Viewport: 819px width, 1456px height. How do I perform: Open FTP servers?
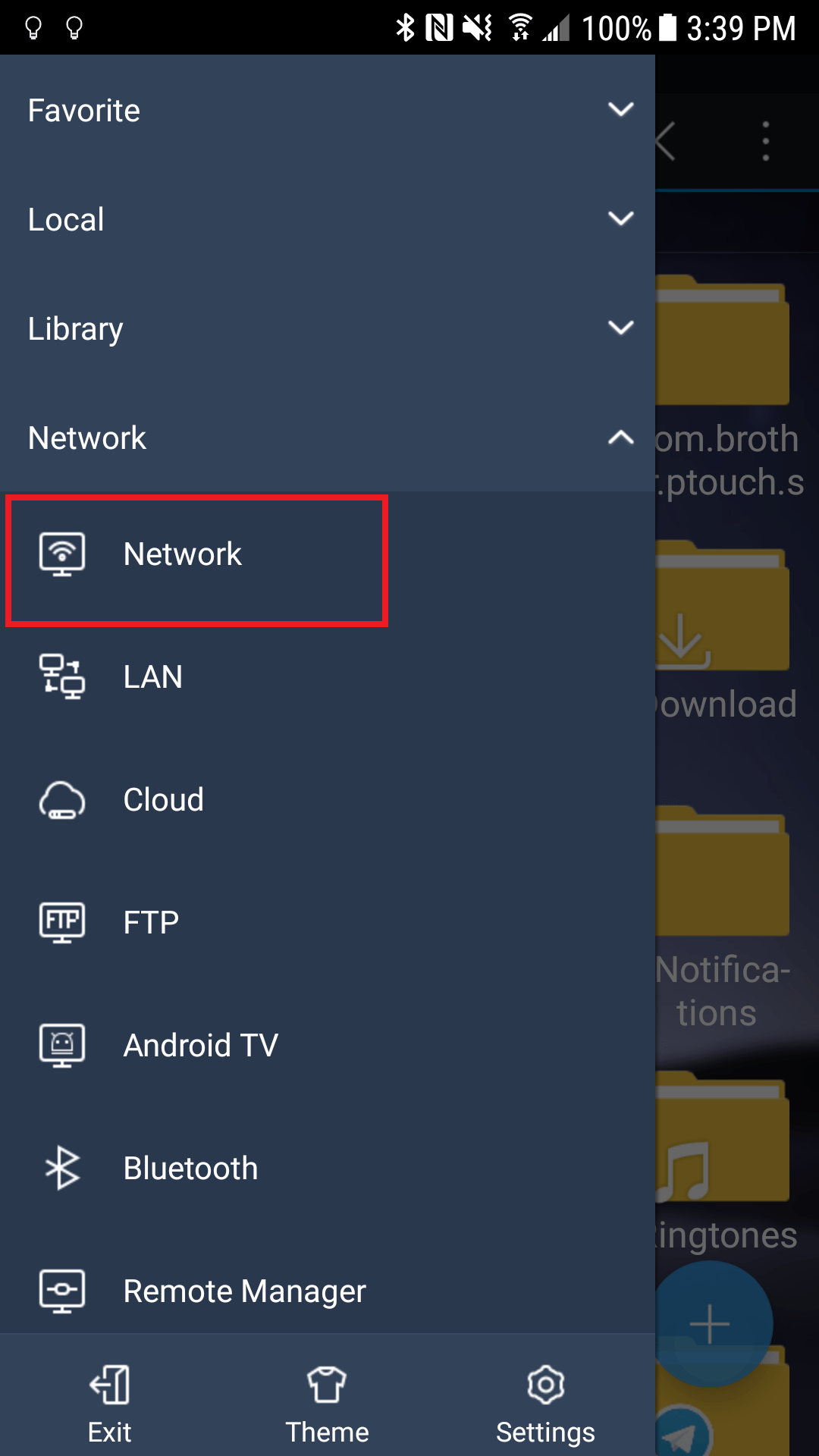pos(328,923)
